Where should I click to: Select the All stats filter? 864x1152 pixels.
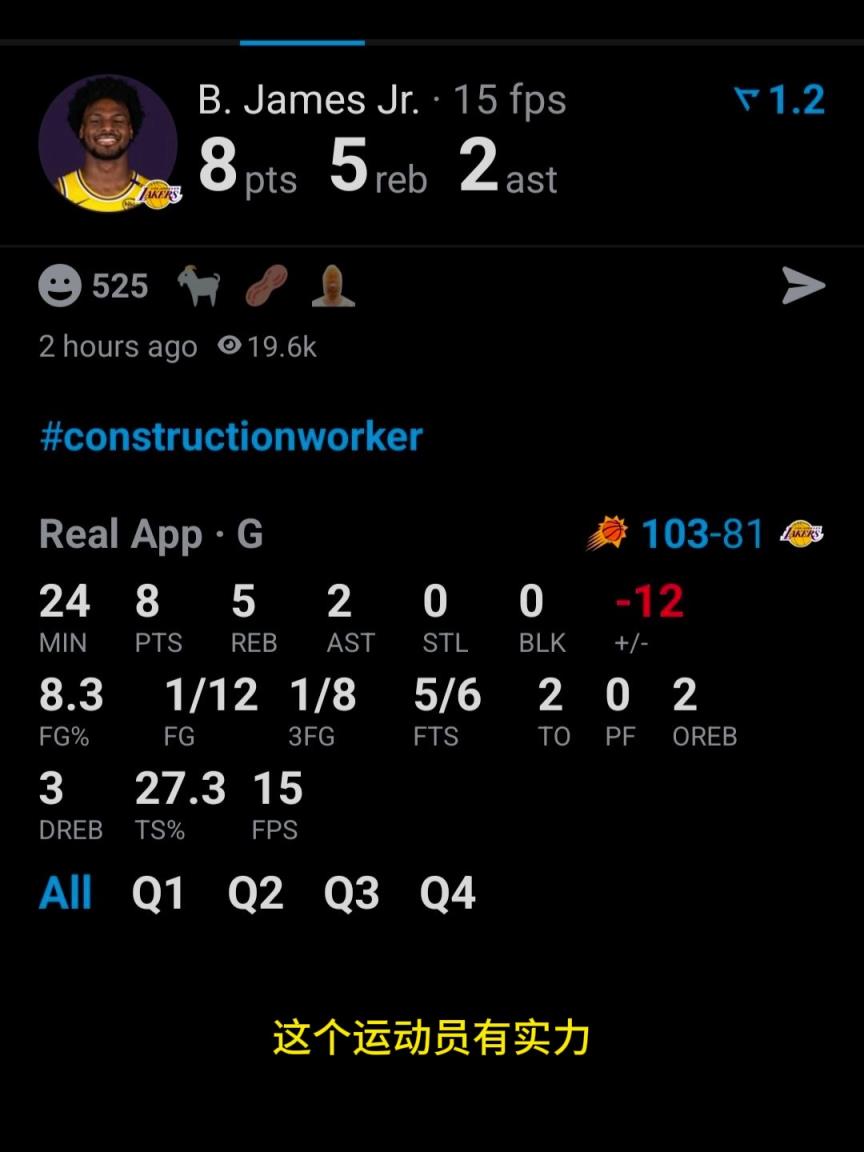65,893
